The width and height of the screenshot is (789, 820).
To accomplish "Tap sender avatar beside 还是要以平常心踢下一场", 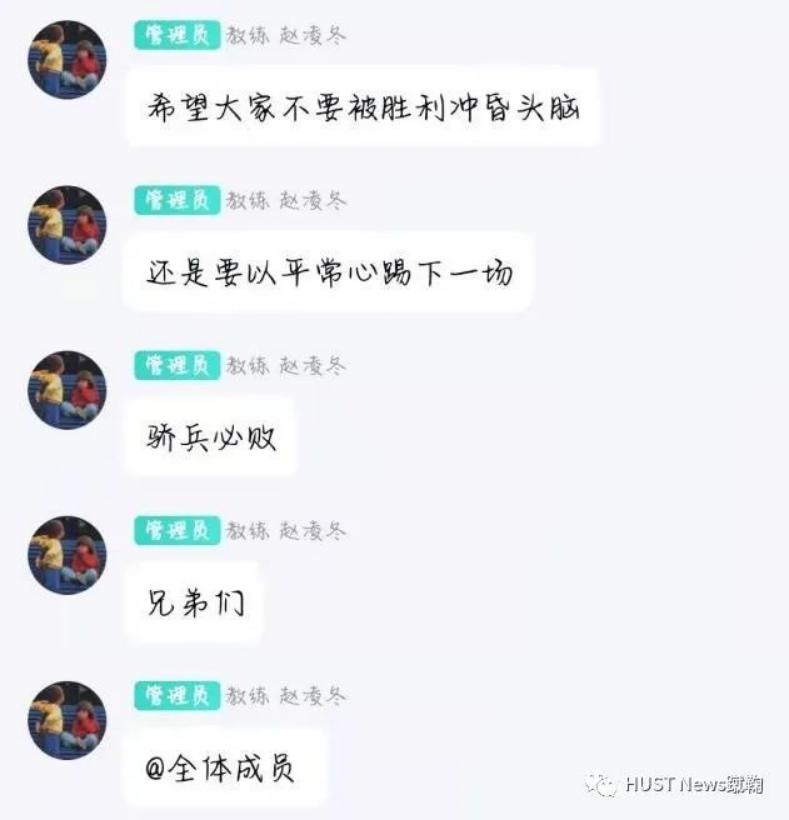I will 67,225.
